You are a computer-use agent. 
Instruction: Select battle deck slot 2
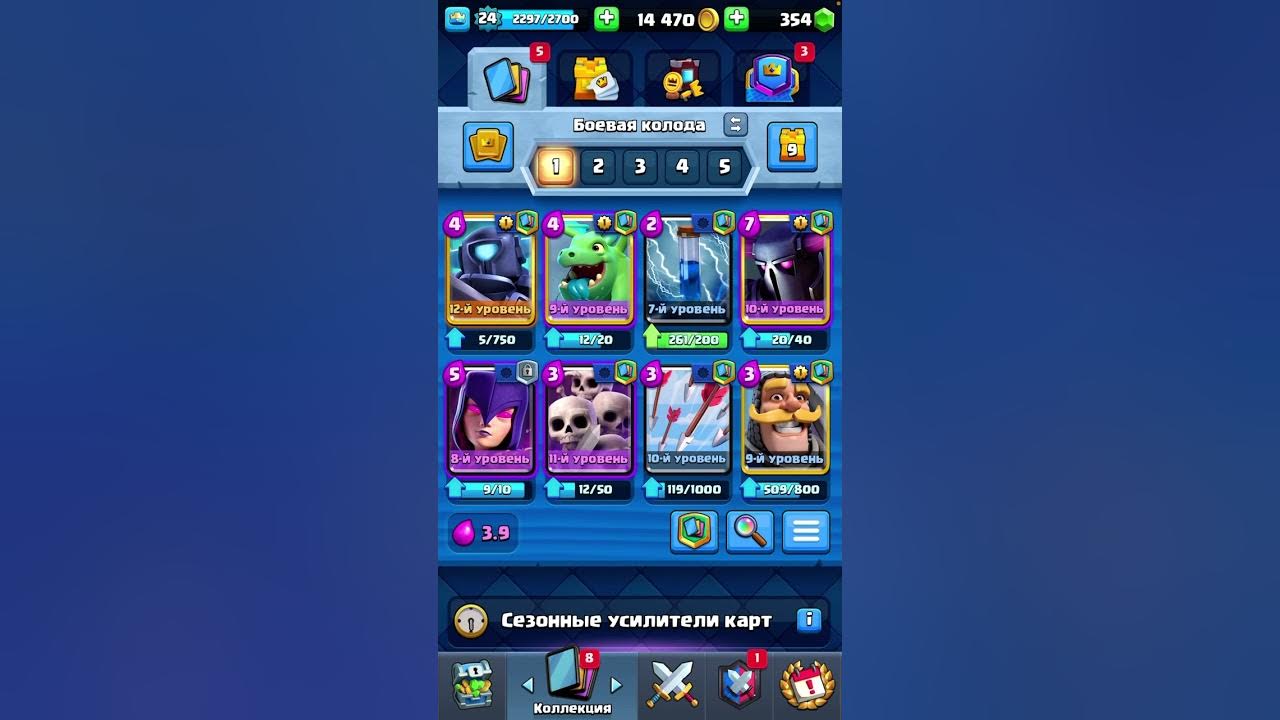[598, 166]
